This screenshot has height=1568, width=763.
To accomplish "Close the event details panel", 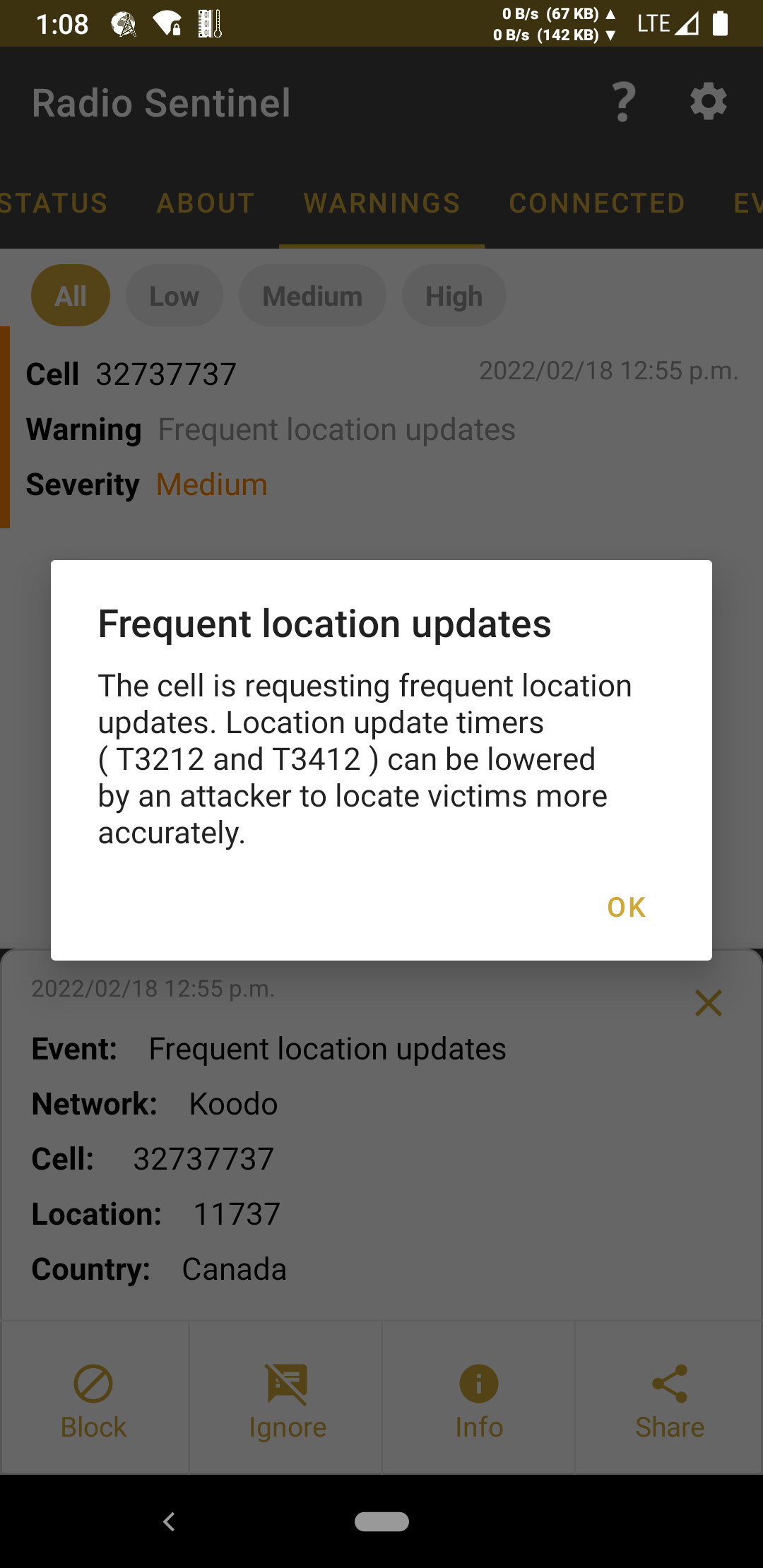I will pos(708,1003).
